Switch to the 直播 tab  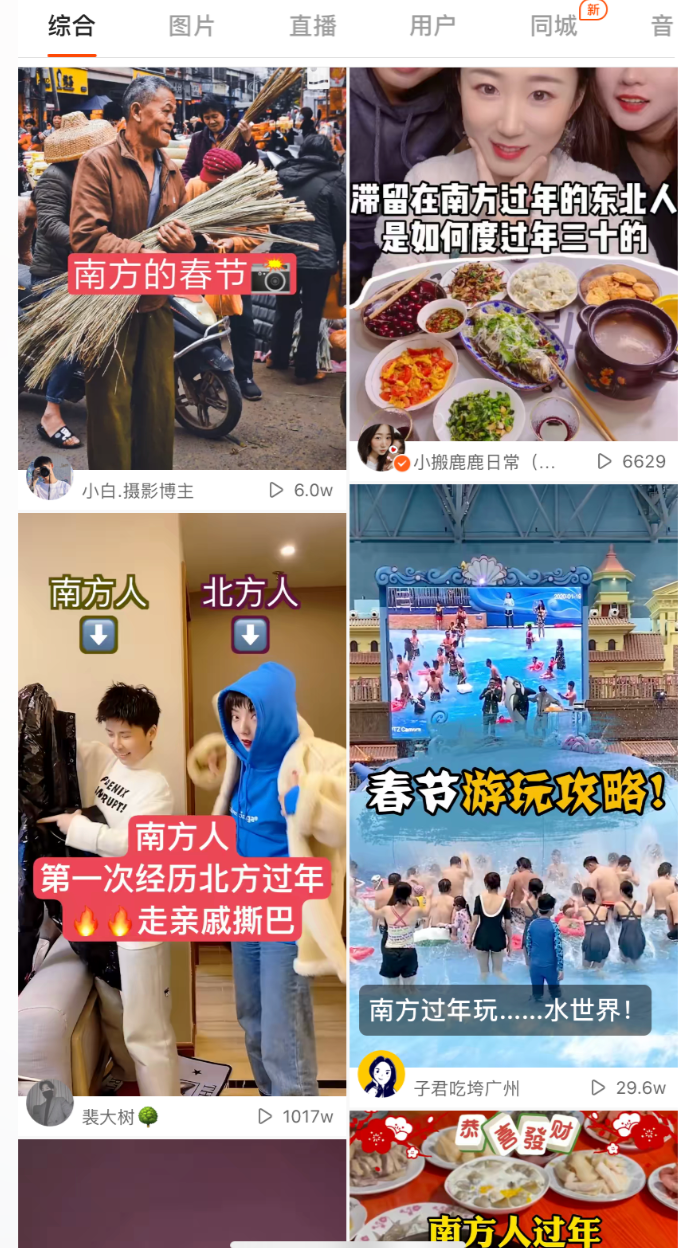pyautogui.click(x=313, y=26)
